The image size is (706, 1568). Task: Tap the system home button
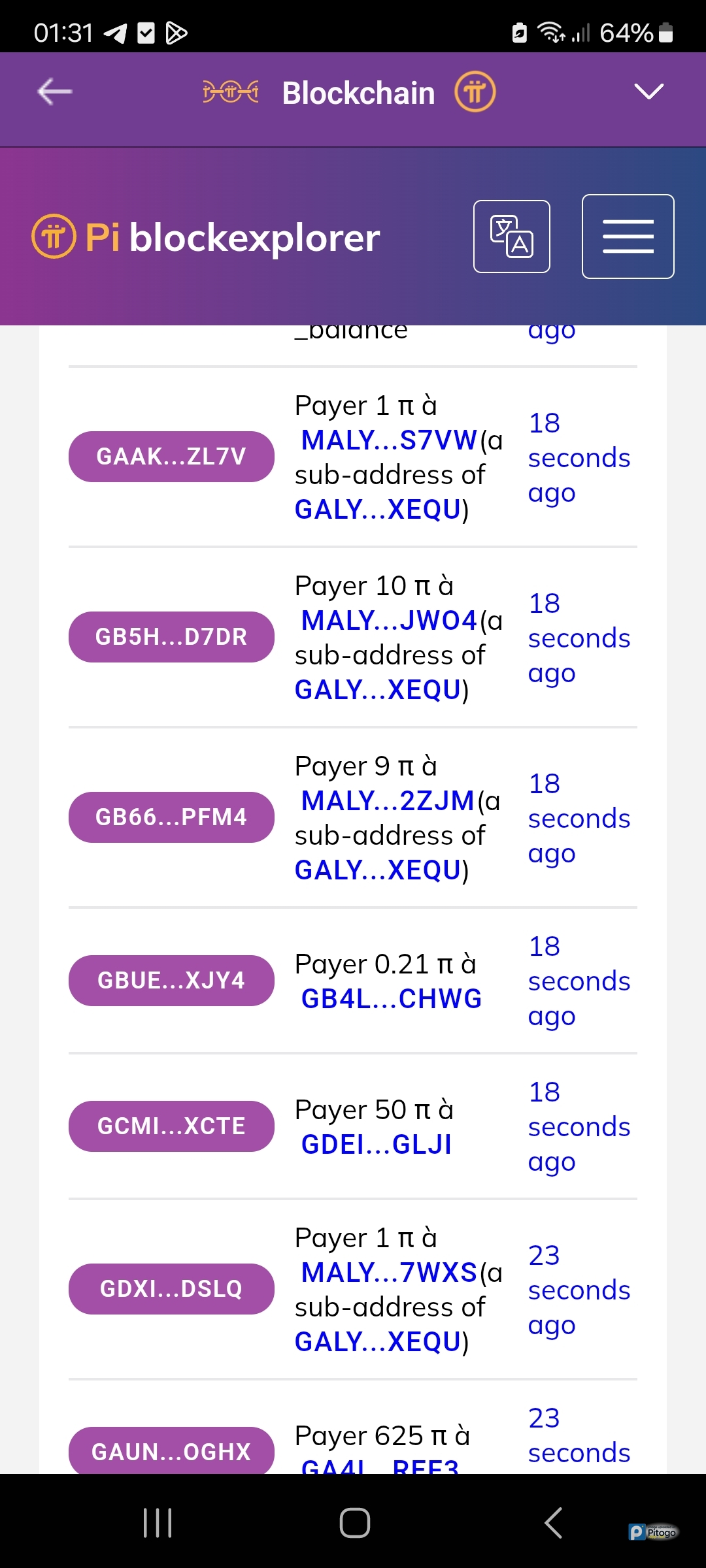pyautogui.click(x=354, y=1523)
